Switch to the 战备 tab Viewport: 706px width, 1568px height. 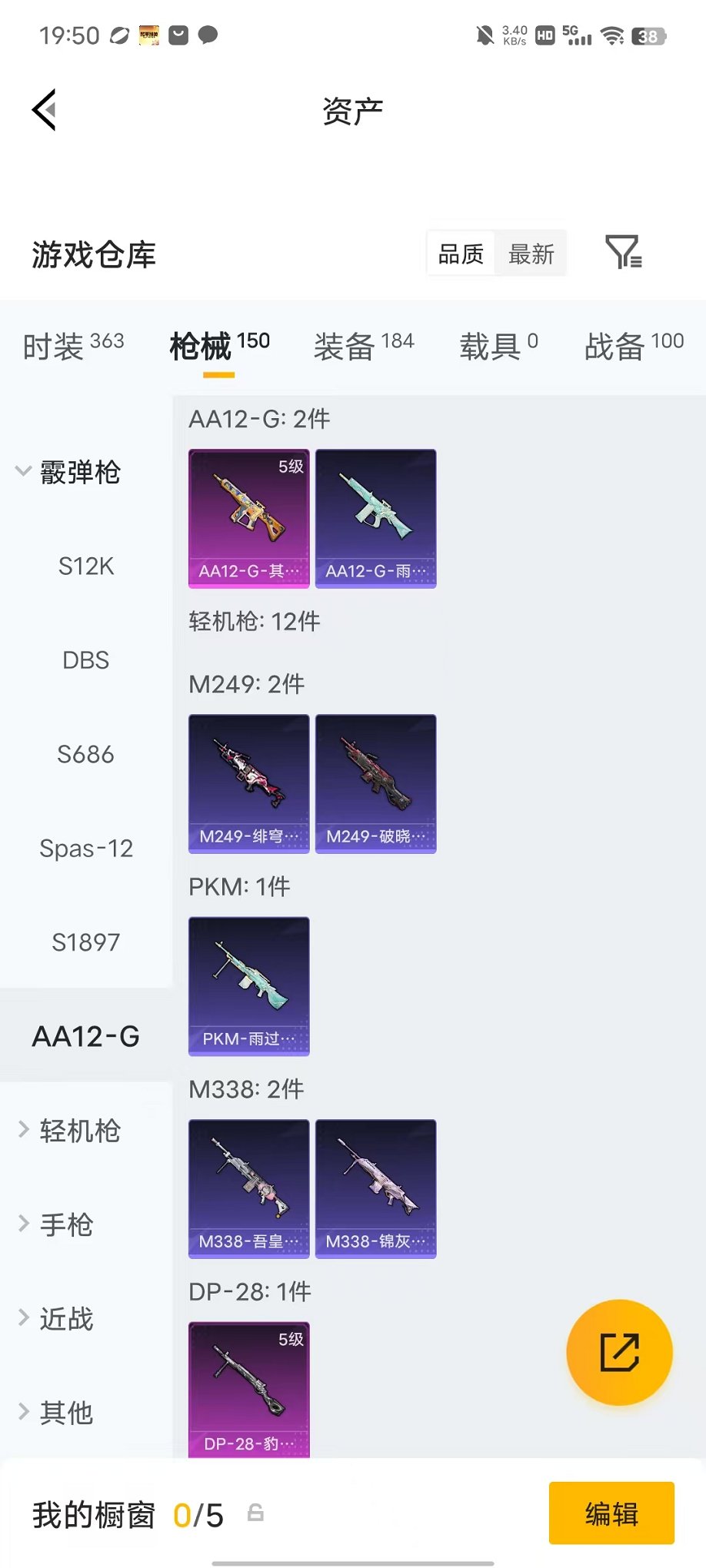click(x=634, y=347)
